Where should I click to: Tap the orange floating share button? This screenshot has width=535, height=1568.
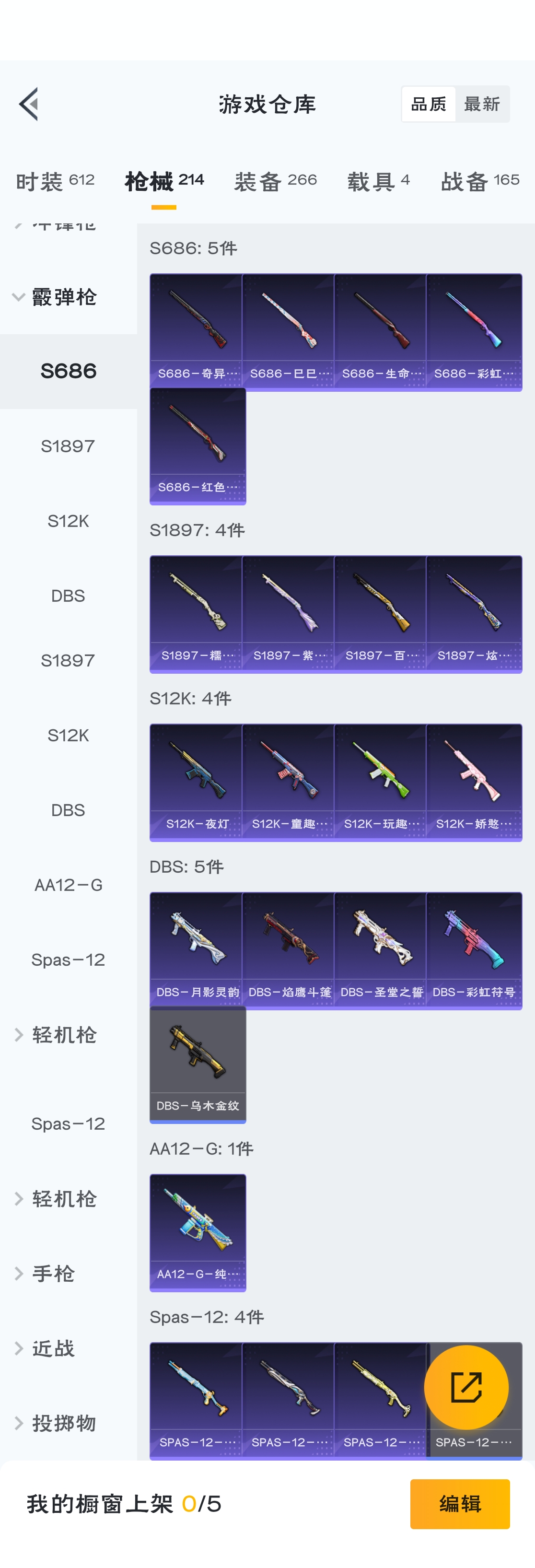pyautogui.click(x=466, y=1387)
